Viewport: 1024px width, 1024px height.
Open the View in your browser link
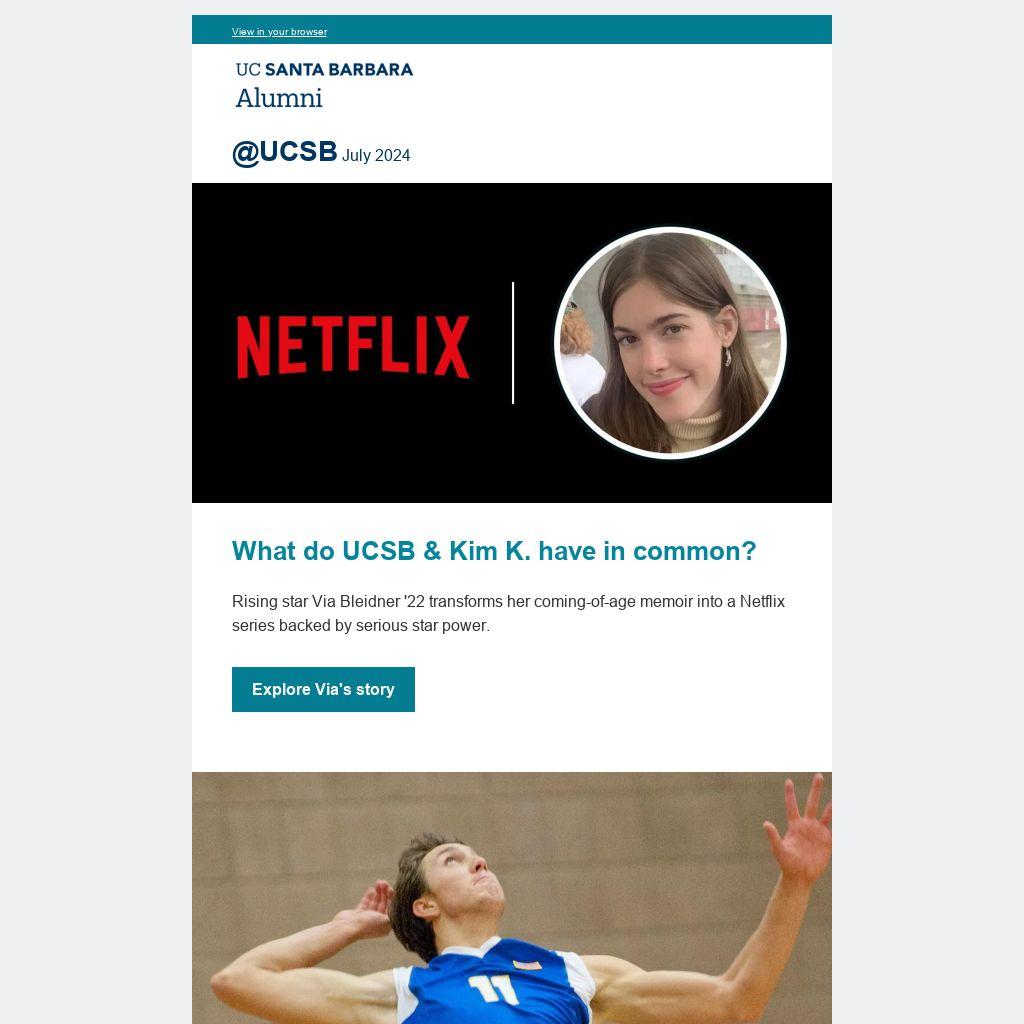click(279, 32)
